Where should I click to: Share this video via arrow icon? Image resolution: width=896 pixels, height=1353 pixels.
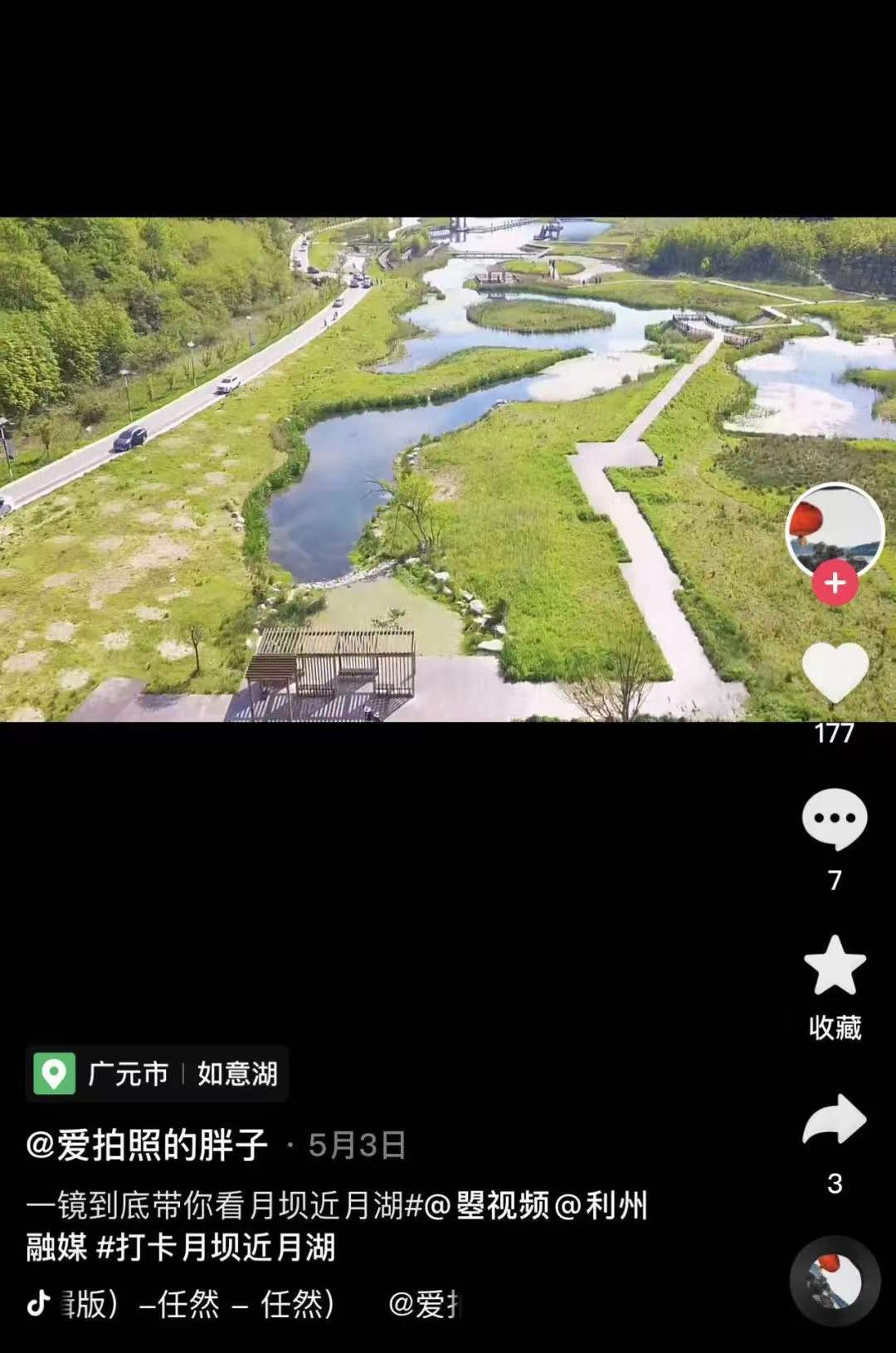click(x=835, y=1121)
